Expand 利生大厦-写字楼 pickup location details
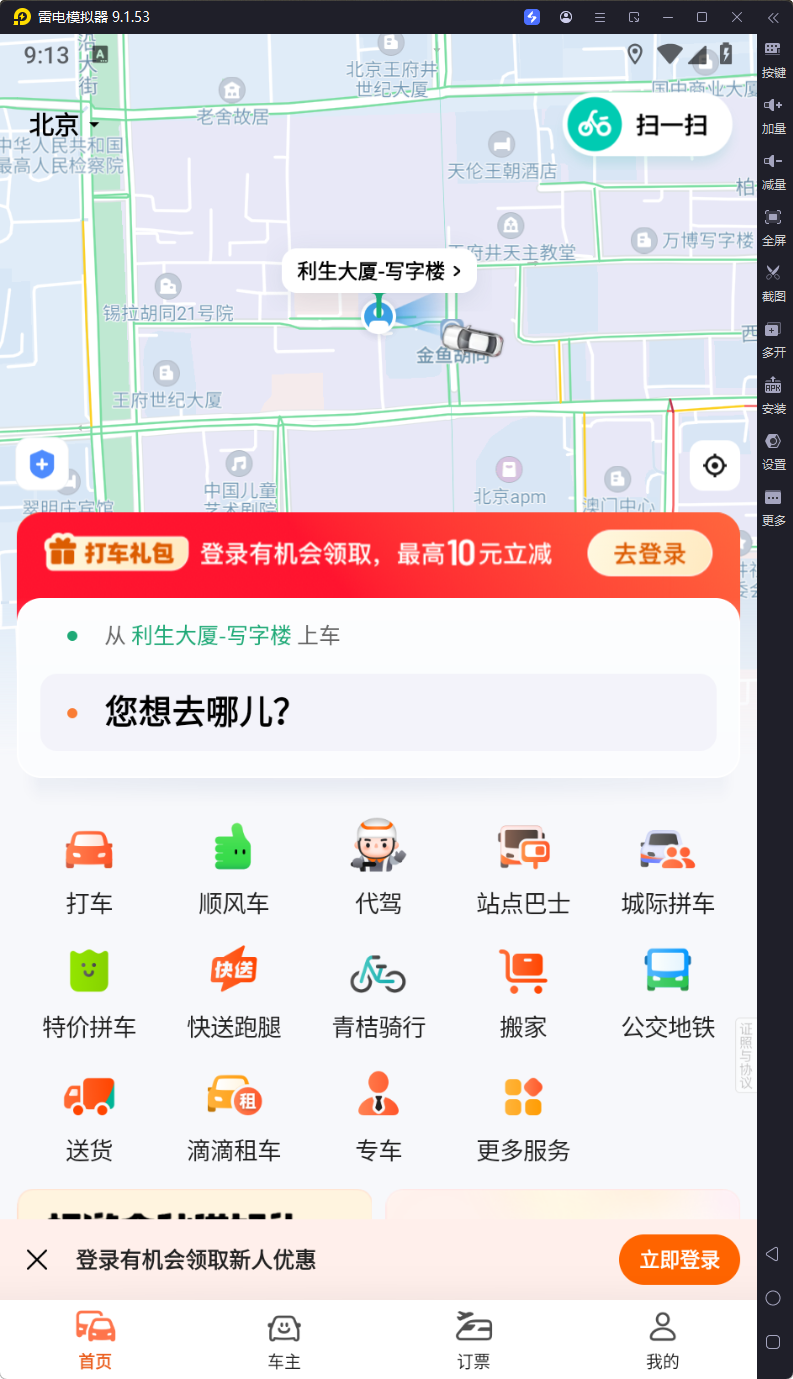 coord(379,270)
